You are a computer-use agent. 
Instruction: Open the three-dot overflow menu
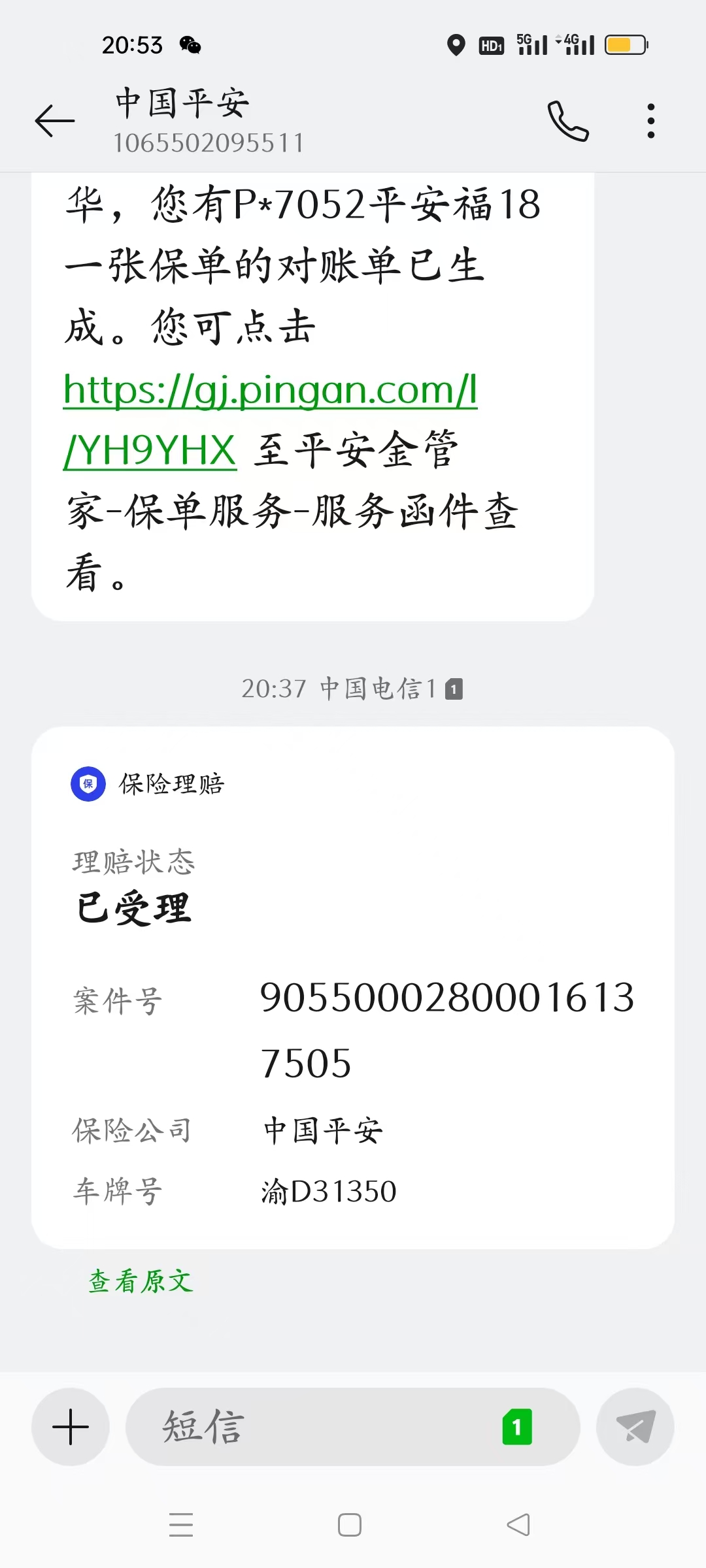(650, 121)
